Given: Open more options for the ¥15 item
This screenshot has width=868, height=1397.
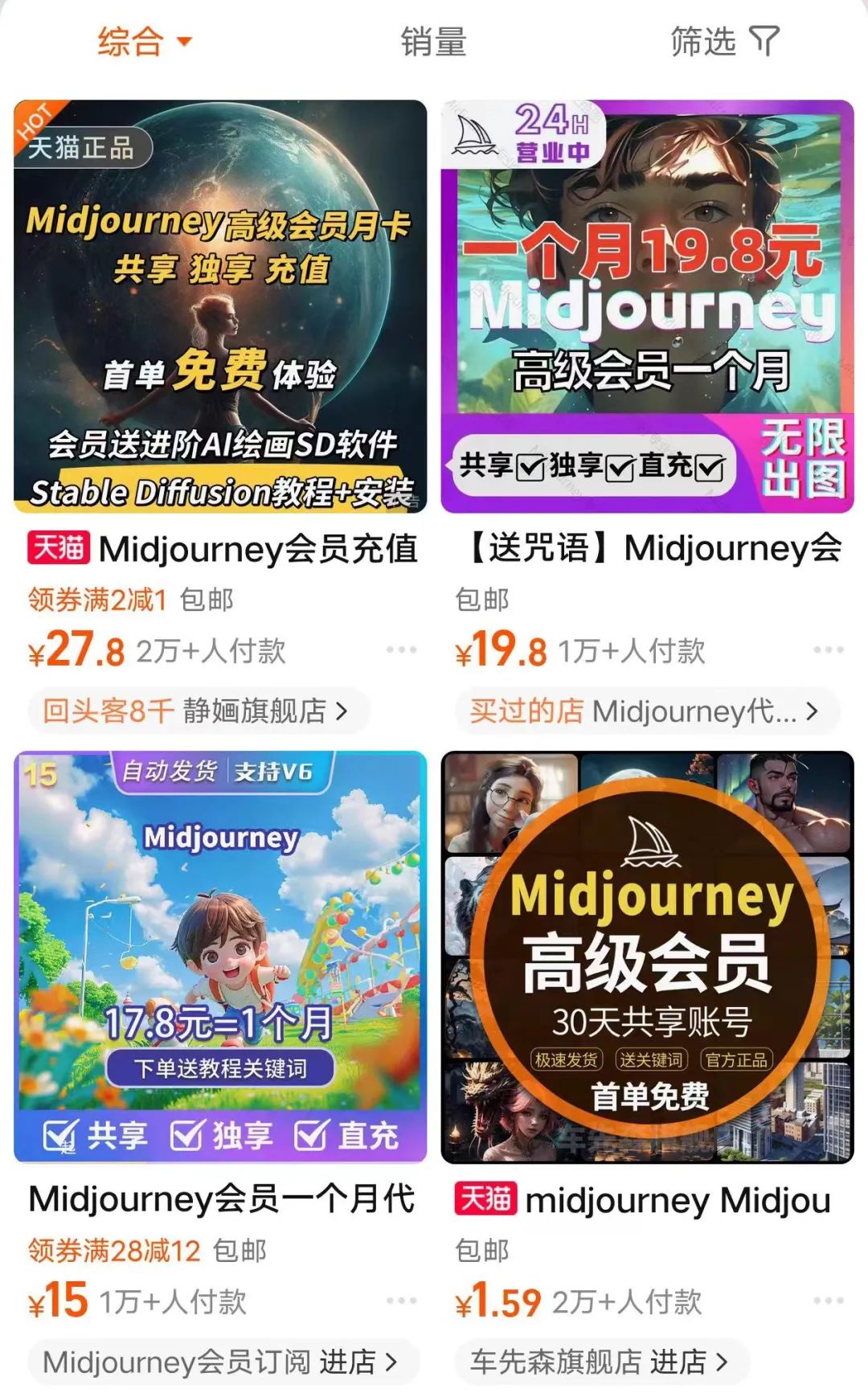Looking at the screenshot, I should coord(401,1301).
